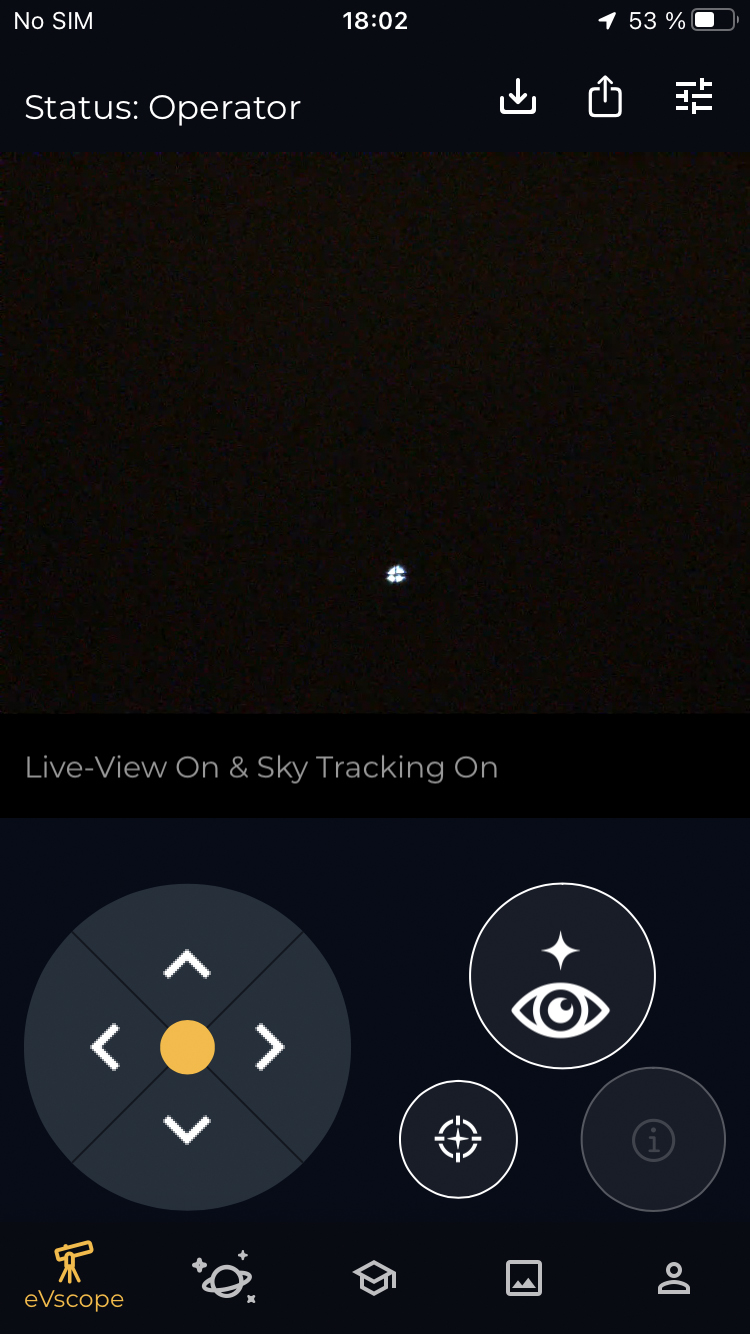
Task: Slew the telescope right
Action: 269,1047
